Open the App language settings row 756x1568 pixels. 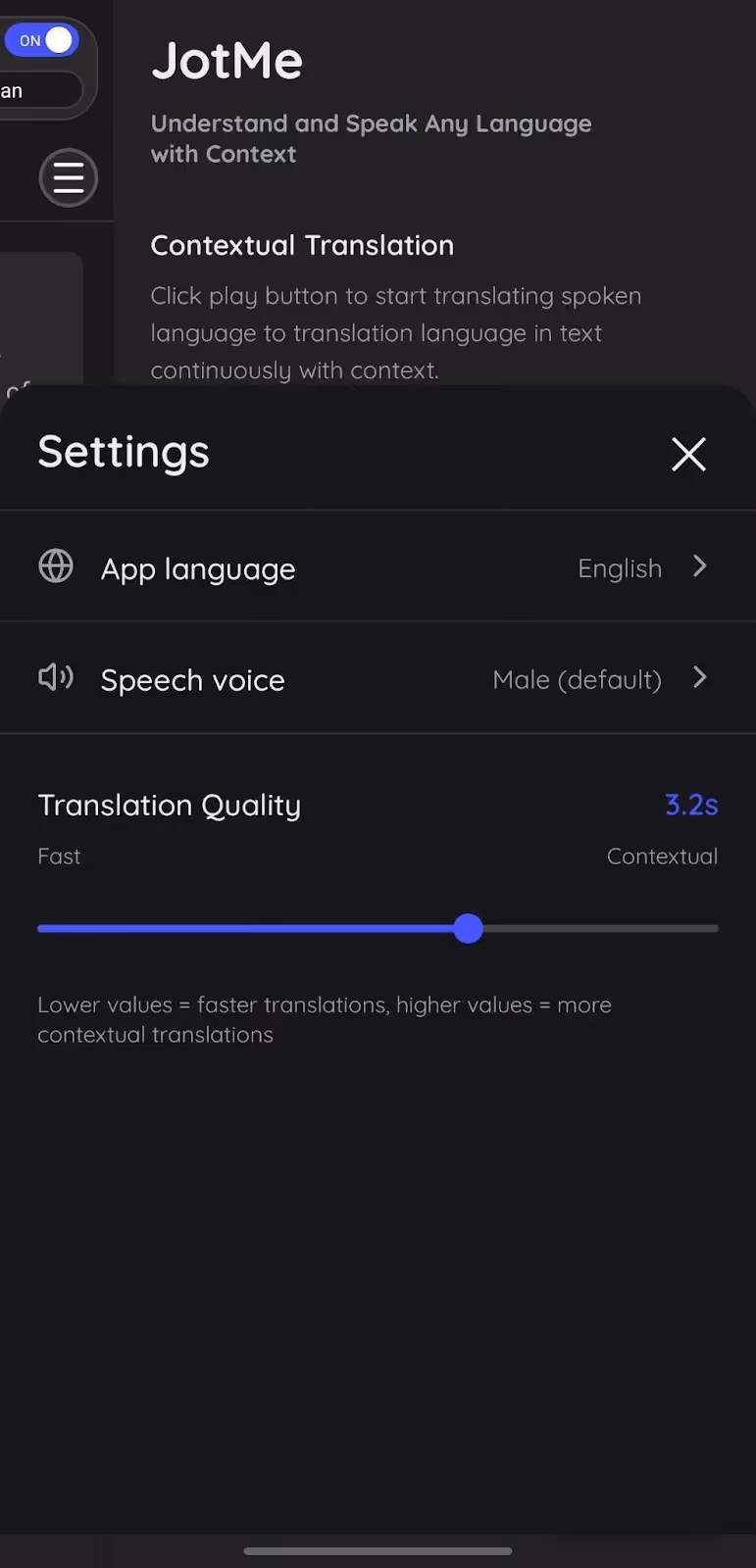pos(378,568)
